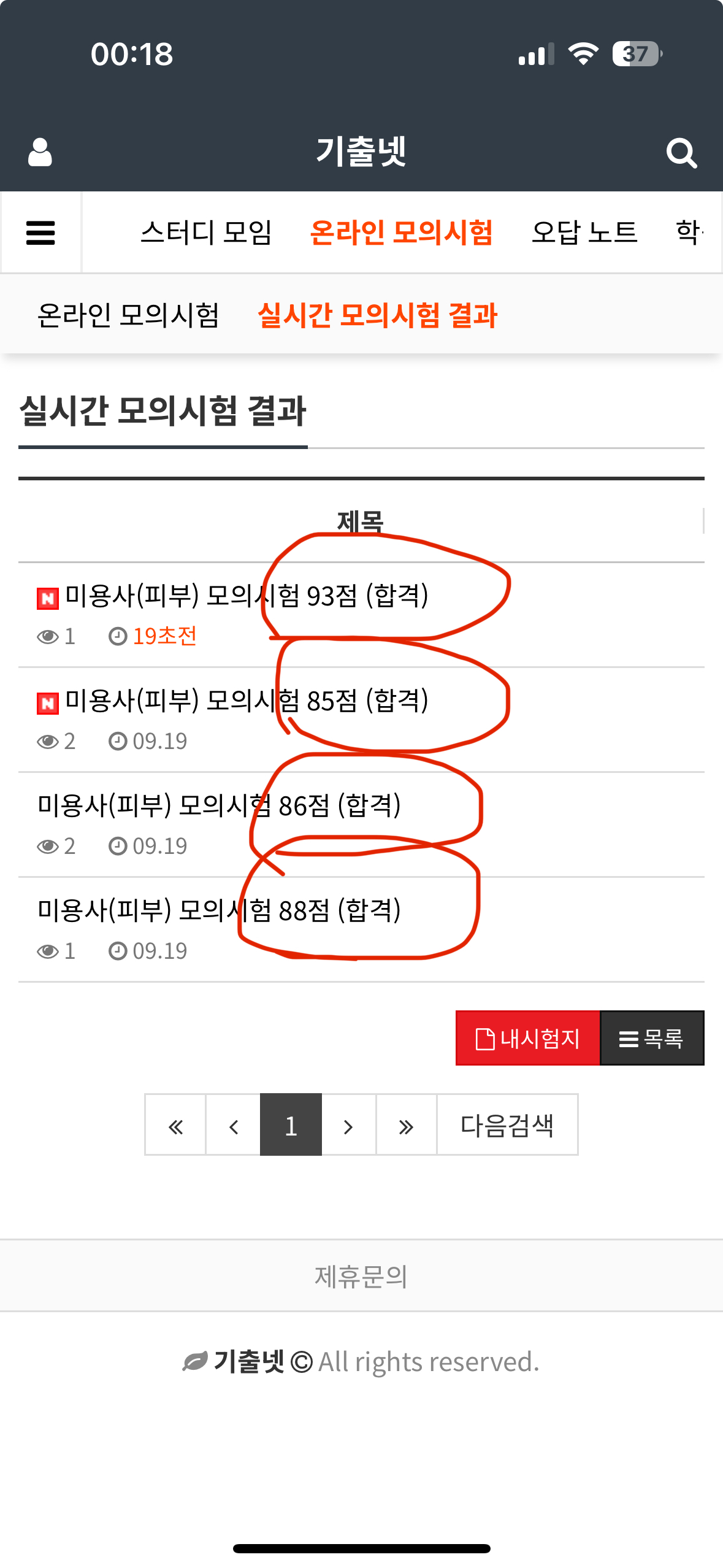
Task: Switch to the 스터디 모임 tab
Action: pyautogui.click(x=206, y=233)
